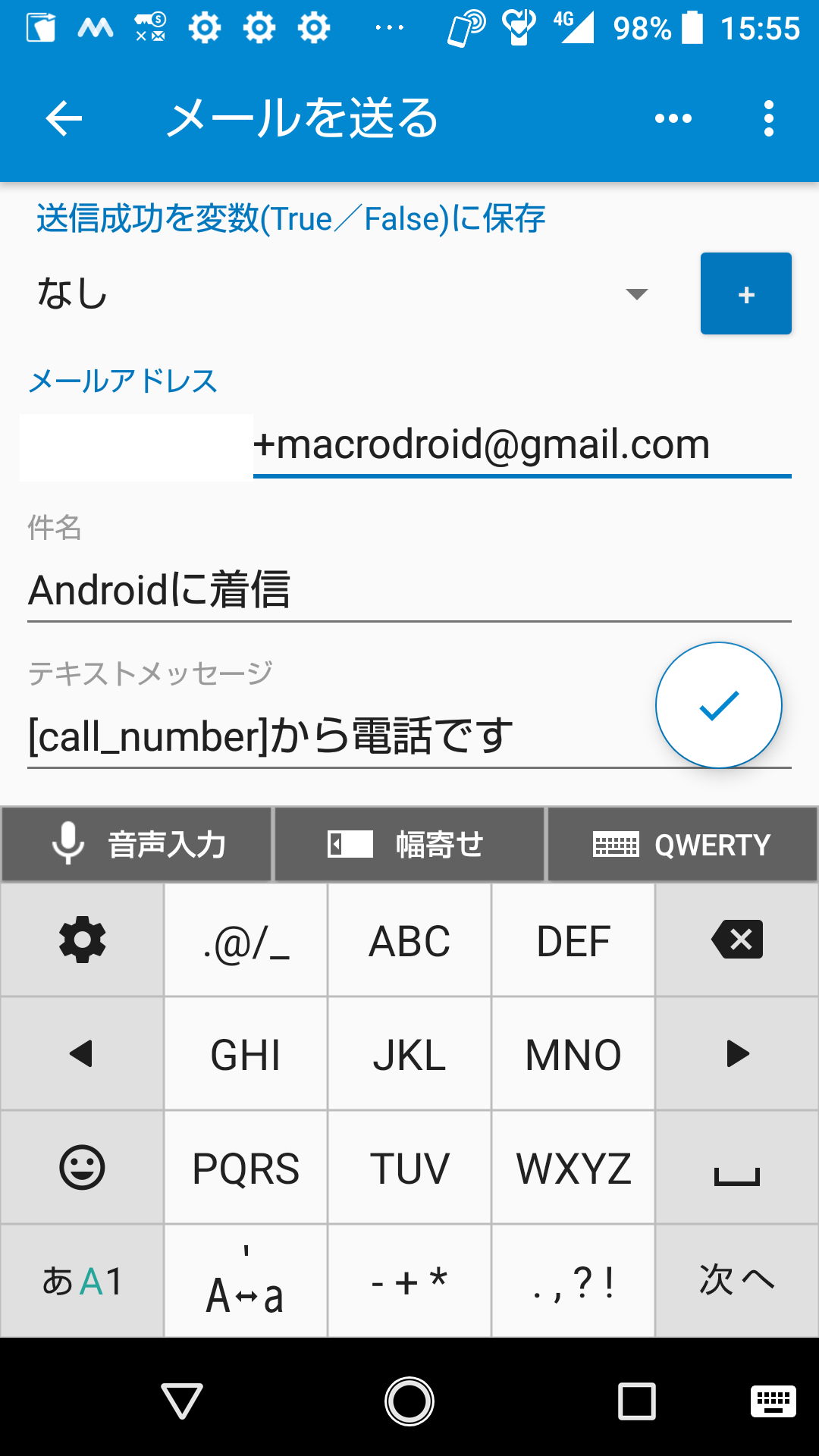The height and width of the screenshot is (1456, 819).
Task: Add a new variable with plus button
Action: coord(745,293)
